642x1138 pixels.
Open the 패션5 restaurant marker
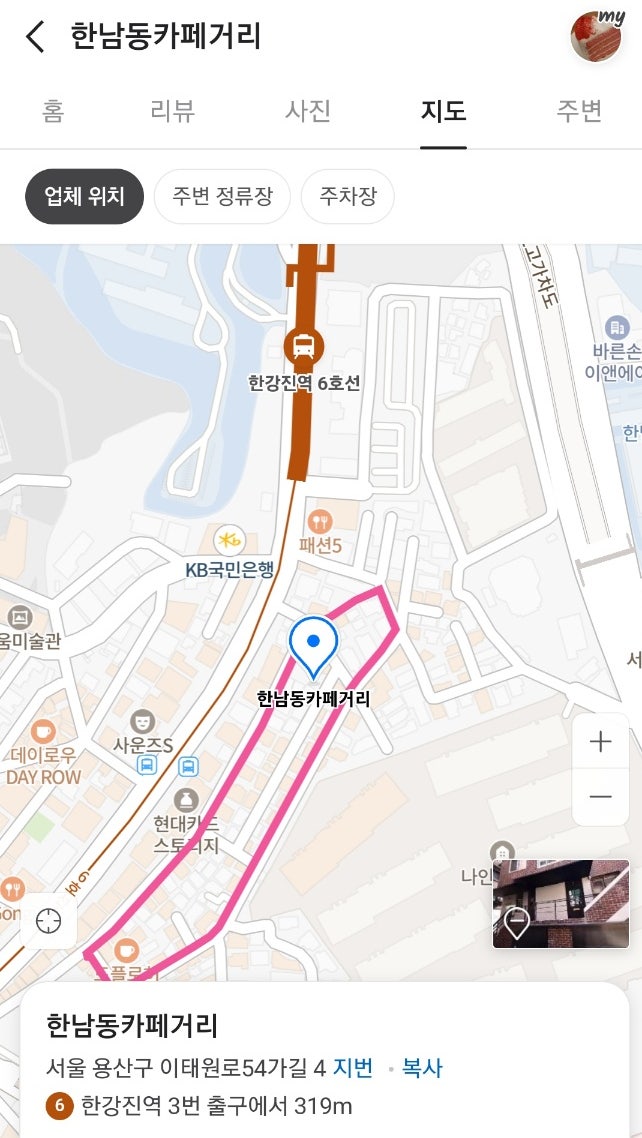point(320,522)
